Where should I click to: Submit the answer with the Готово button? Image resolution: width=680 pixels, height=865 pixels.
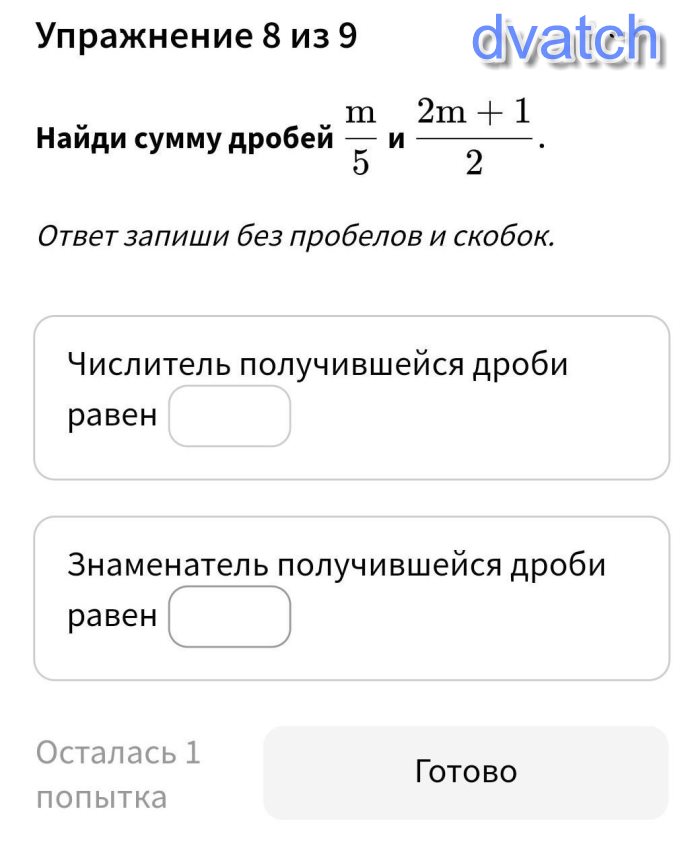465,772
